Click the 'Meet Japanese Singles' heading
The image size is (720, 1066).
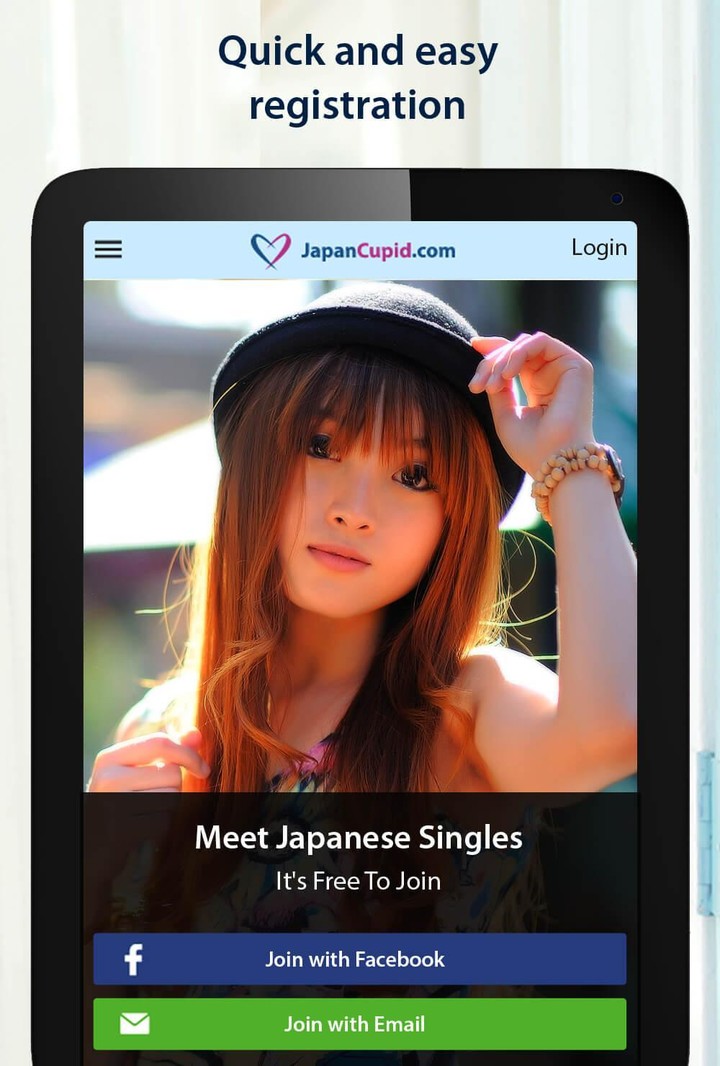pos(359,838)
